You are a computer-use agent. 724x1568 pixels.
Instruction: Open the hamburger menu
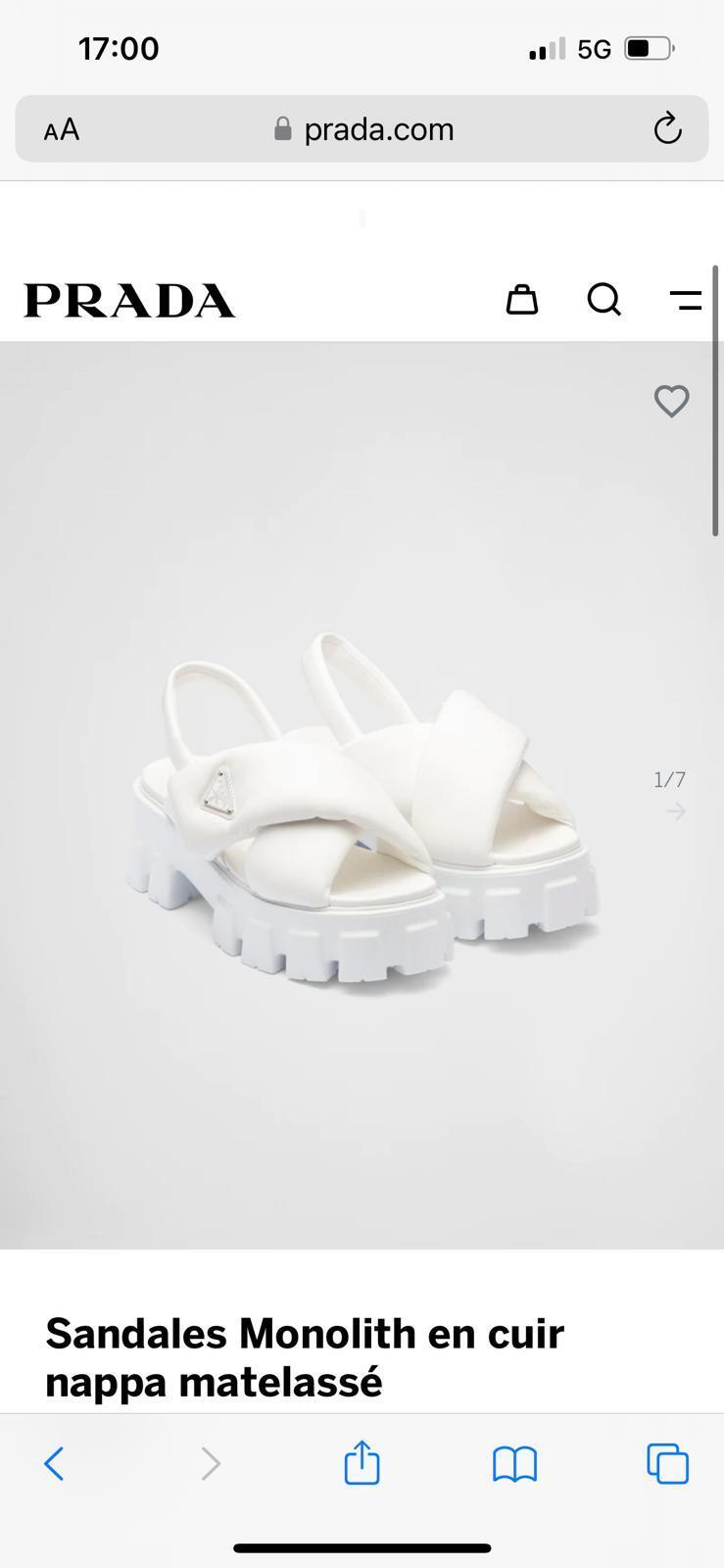(x=686, y=300)
